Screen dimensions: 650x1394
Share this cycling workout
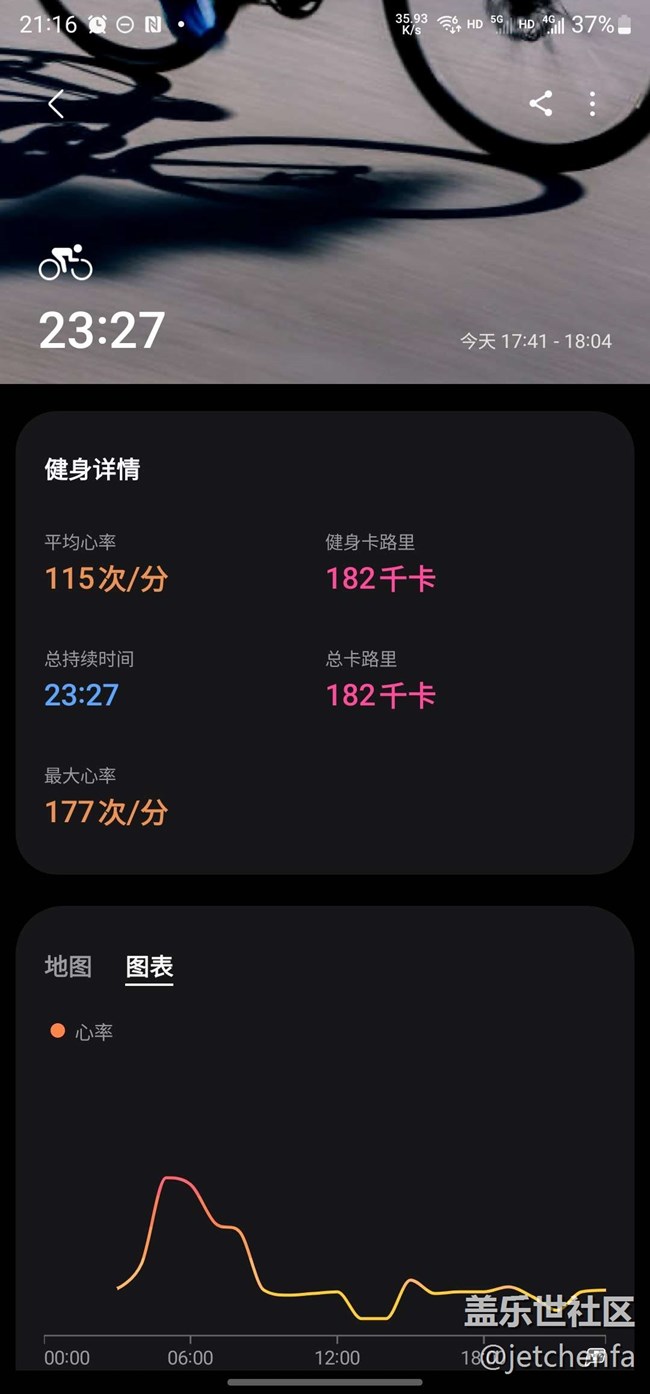[x=541, y=103]
